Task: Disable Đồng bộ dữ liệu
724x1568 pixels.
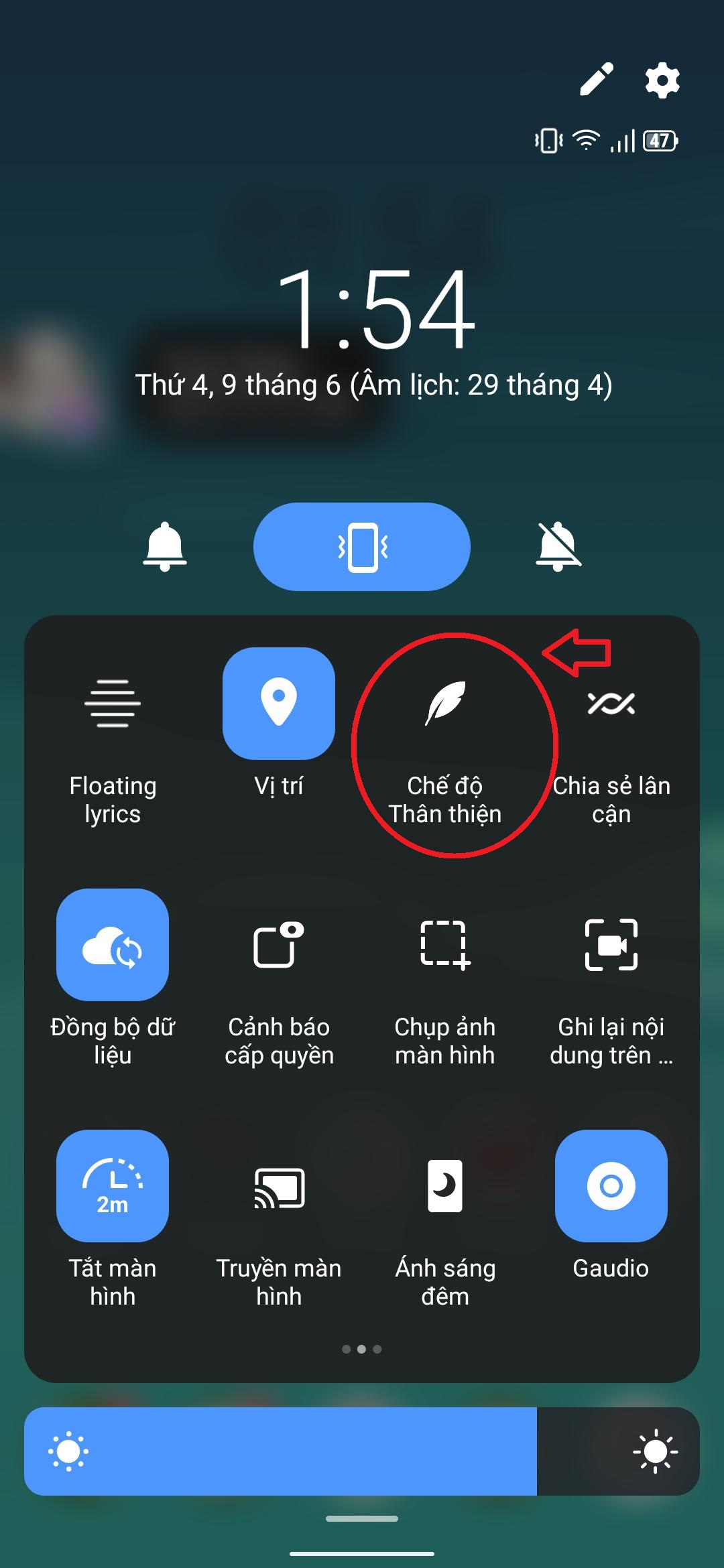Action: (113, 945)
